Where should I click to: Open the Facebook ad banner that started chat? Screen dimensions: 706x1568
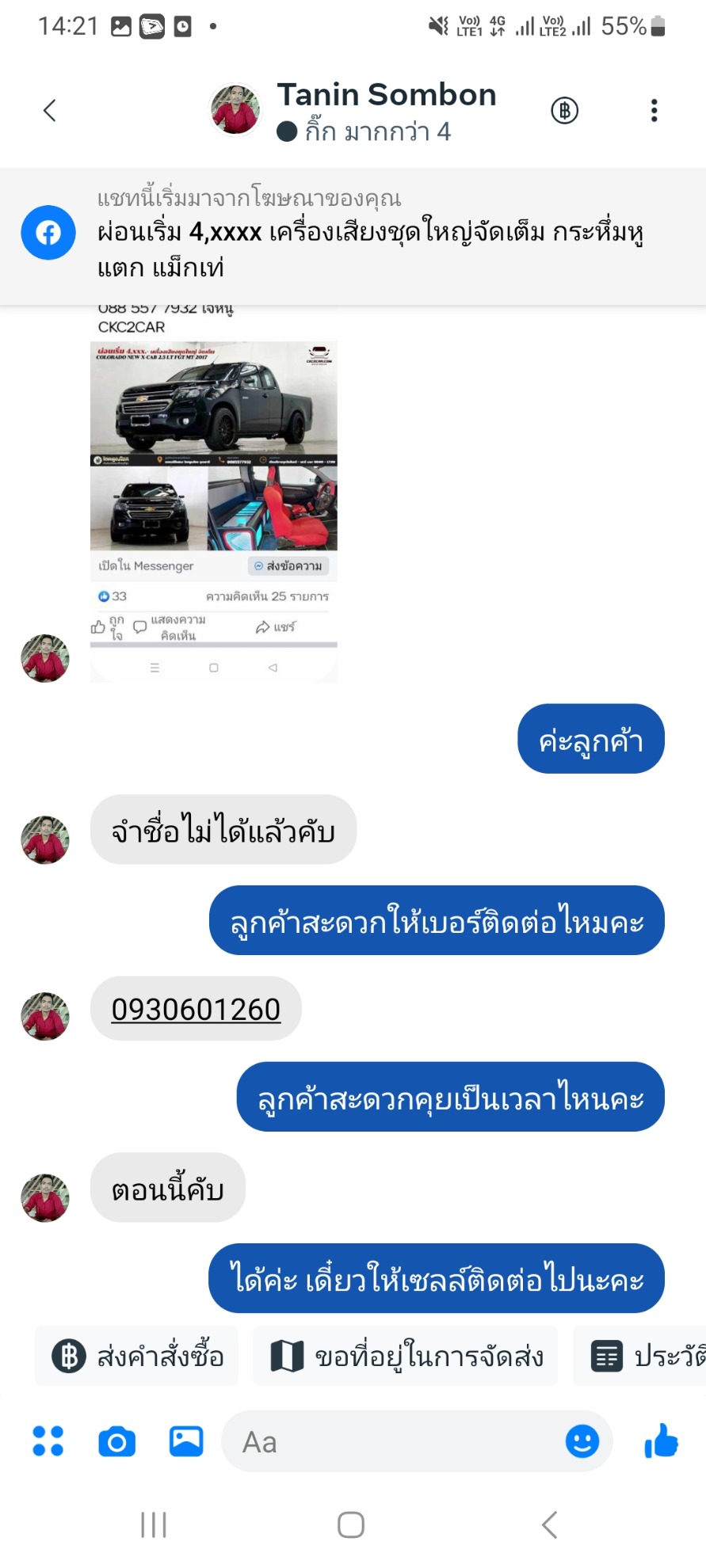[x=353, y=235]
